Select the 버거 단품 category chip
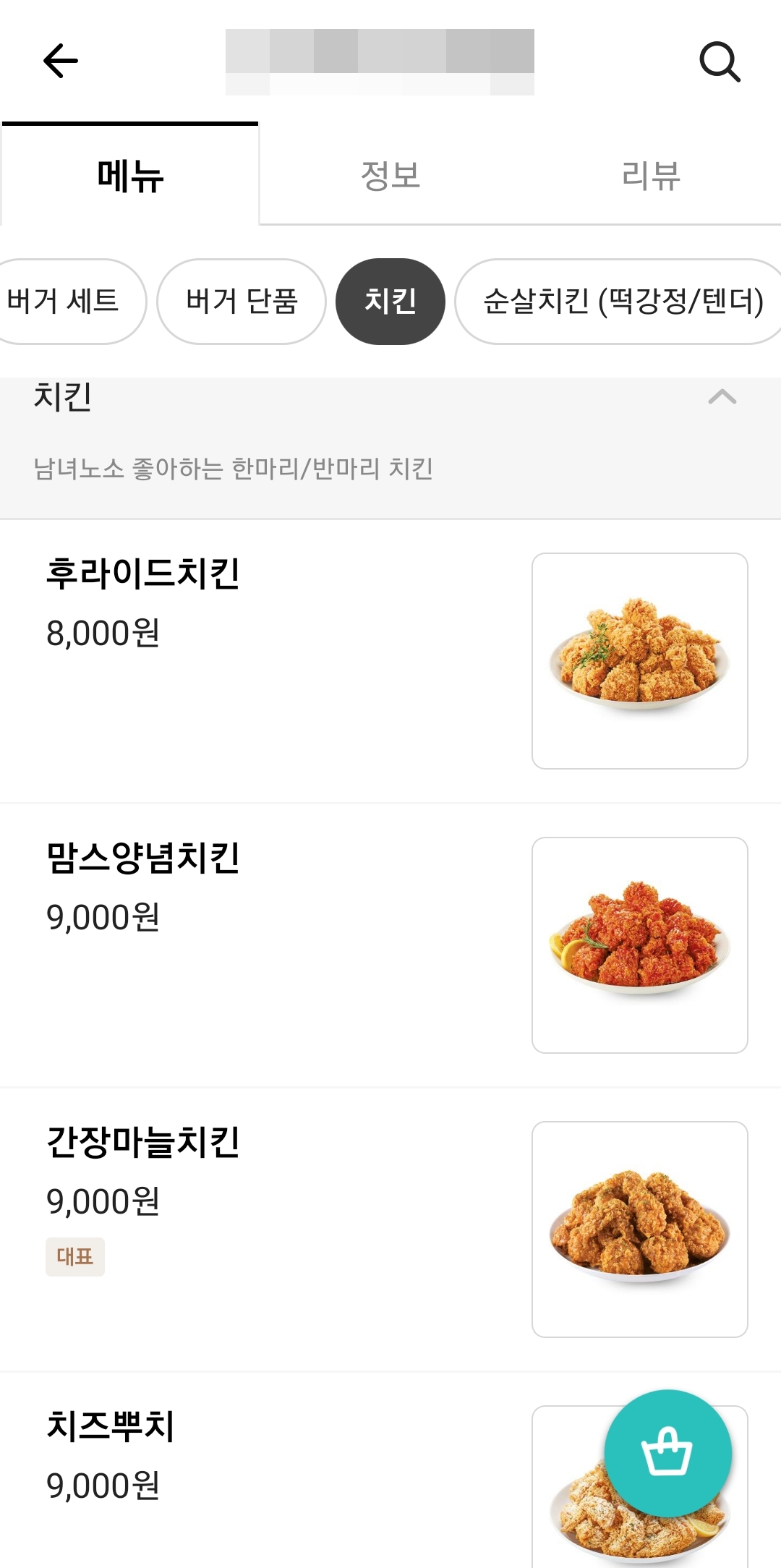 242,302
